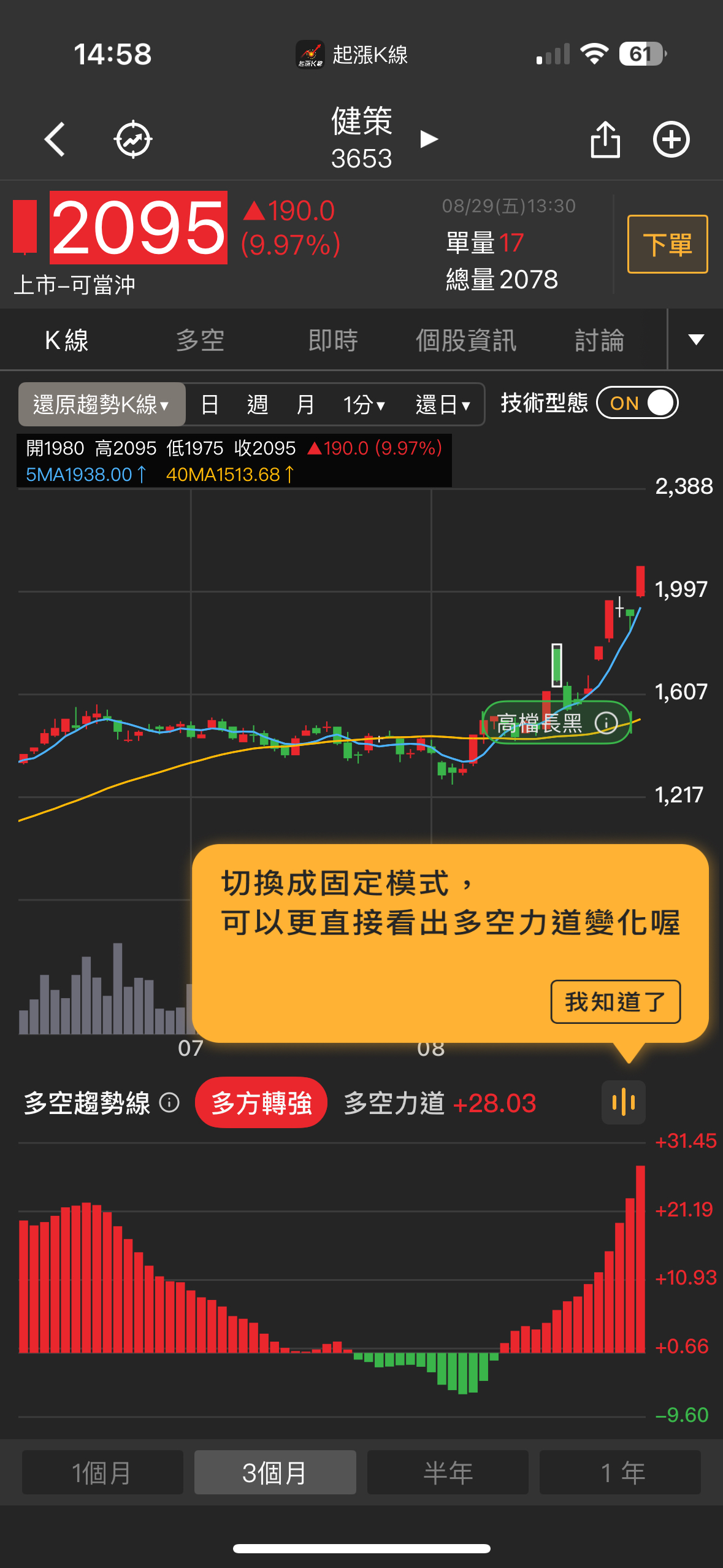Expand more tabs with the down arrow
Viewport: 723px width, 1568px height.
pyautogui.click(x=696, y=339)
